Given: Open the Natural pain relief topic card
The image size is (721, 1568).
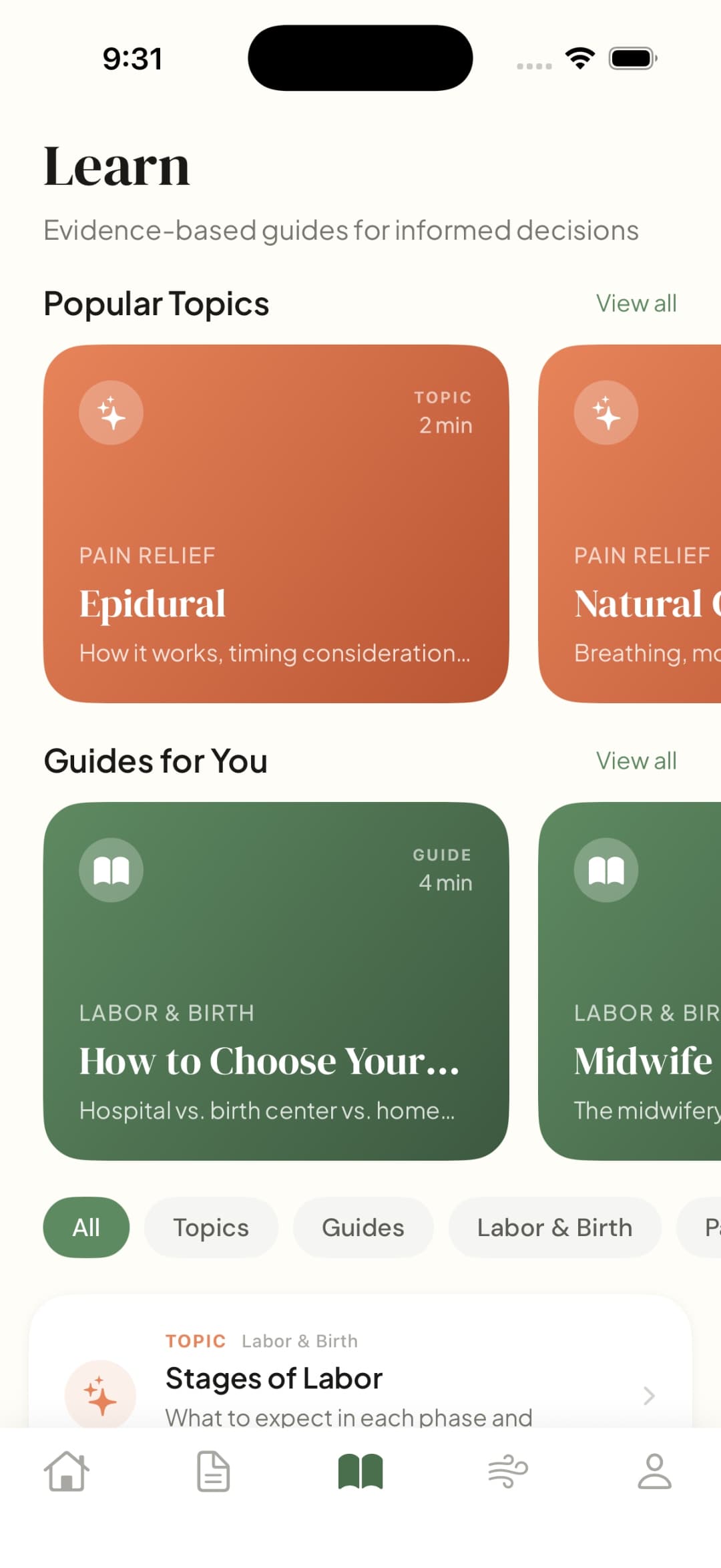Looking at the screenshot, I should coord(630,524).
